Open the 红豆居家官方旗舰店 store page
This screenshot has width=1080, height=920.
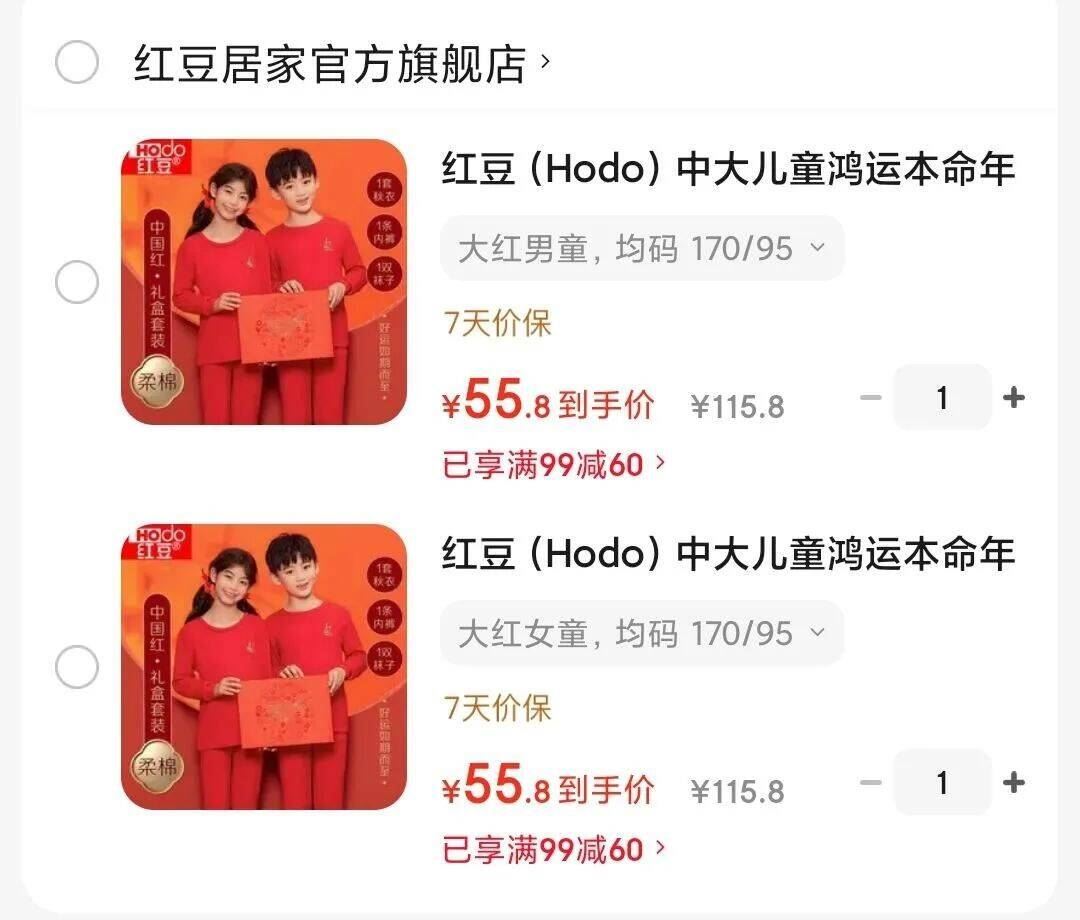point(340,65)
